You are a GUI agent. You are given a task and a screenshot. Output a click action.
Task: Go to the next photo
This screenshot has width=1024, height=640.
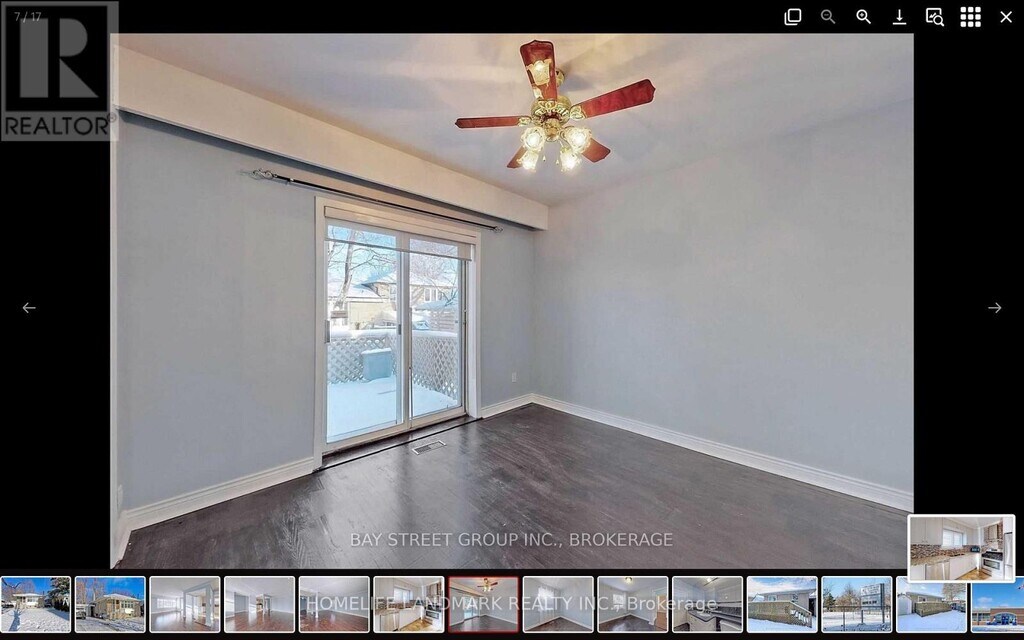[x=994, y=308]
